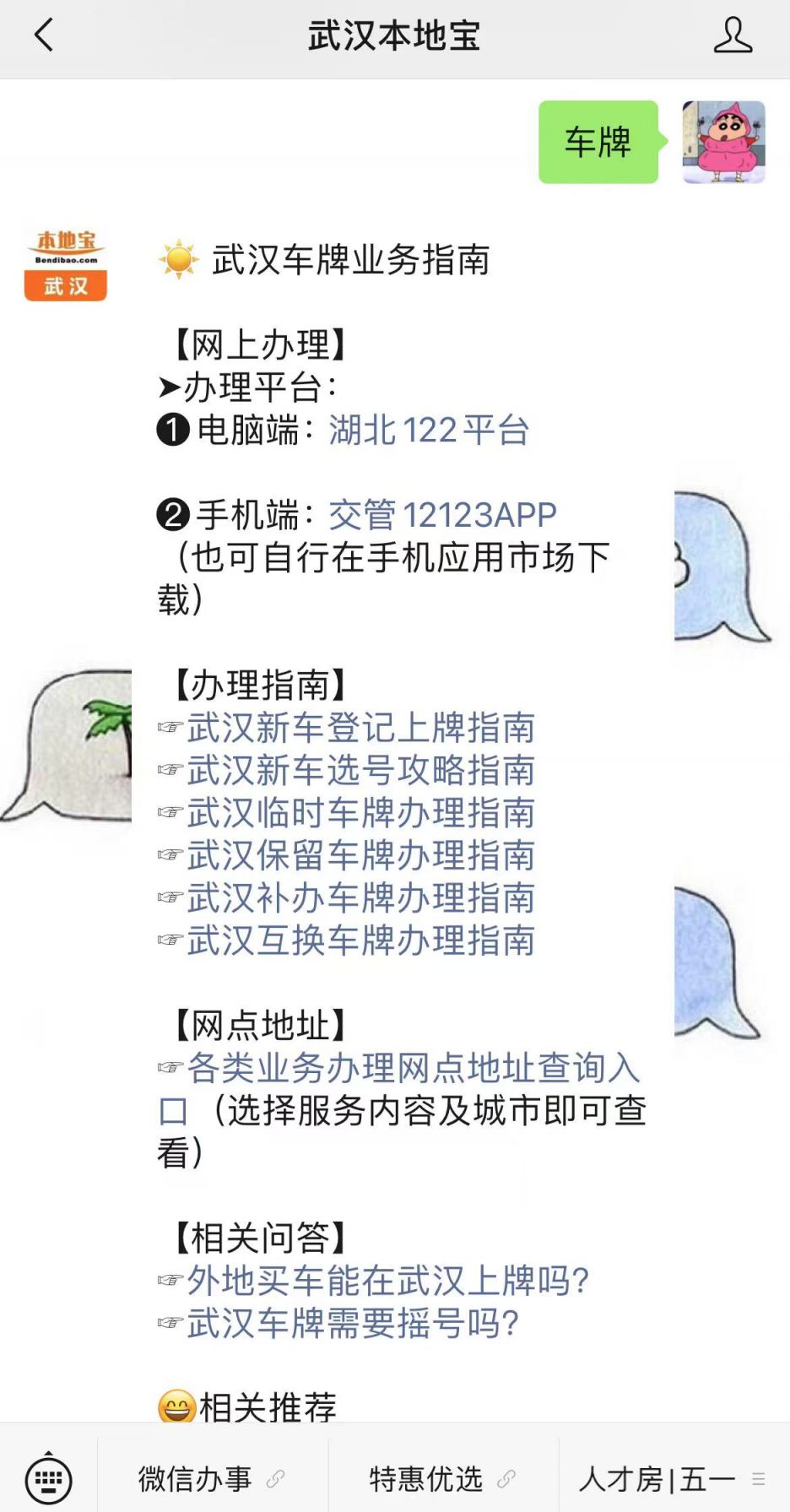Screen dimensions: 790x1512
Task: Open 武汉新车登记上牌指南
Action: click(x=361, y=728)
